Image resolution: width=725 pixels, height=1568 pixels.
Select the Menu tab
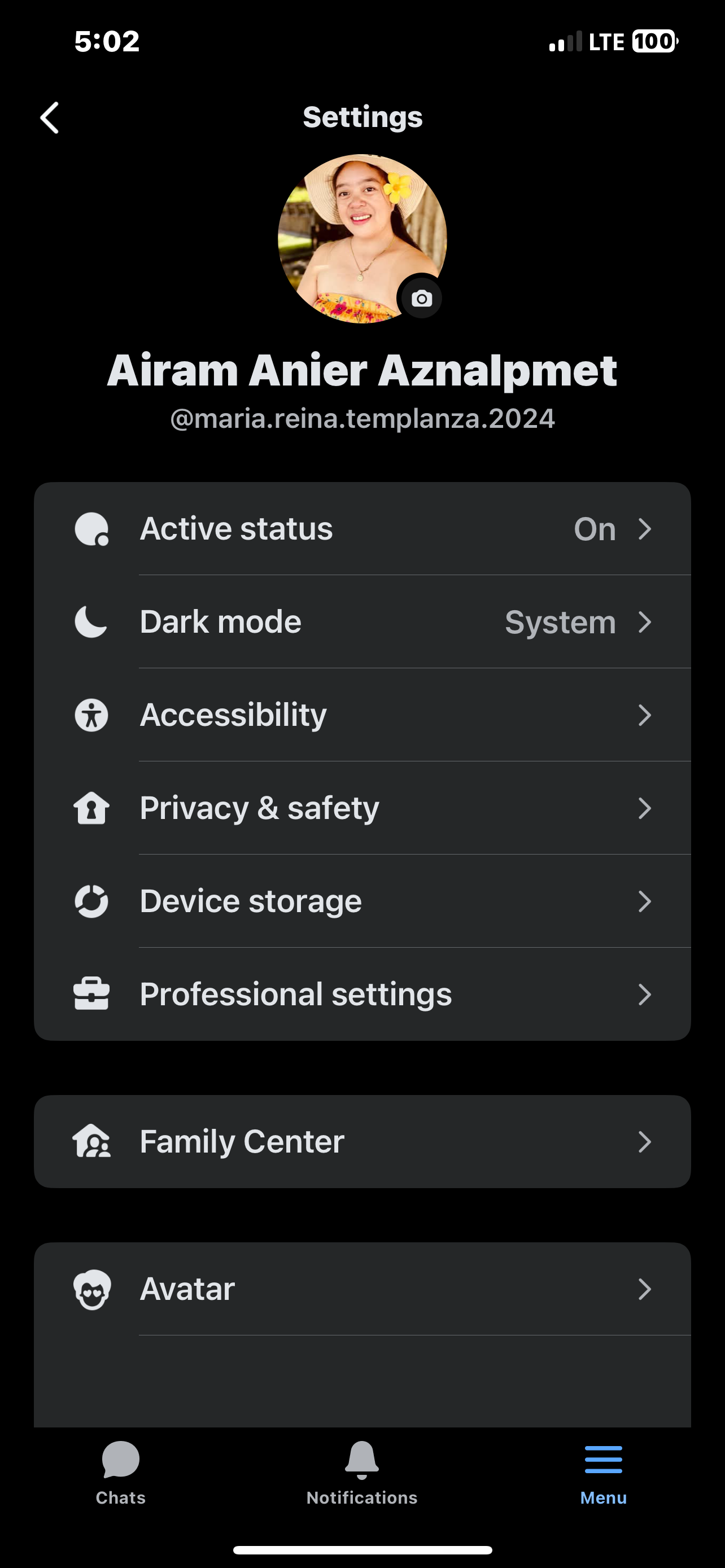tap(602, 1472)
